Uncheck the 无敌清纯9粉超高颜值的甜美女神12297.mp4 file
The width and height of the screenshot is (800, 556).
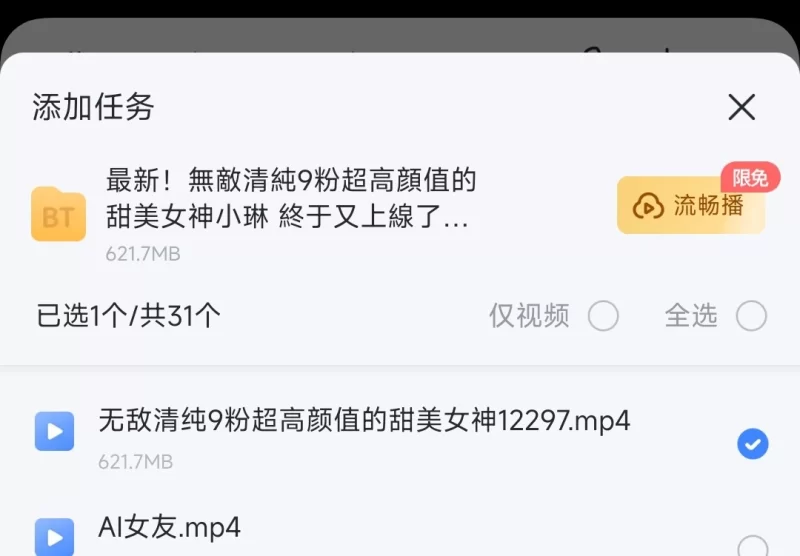[x=752, y=443]
